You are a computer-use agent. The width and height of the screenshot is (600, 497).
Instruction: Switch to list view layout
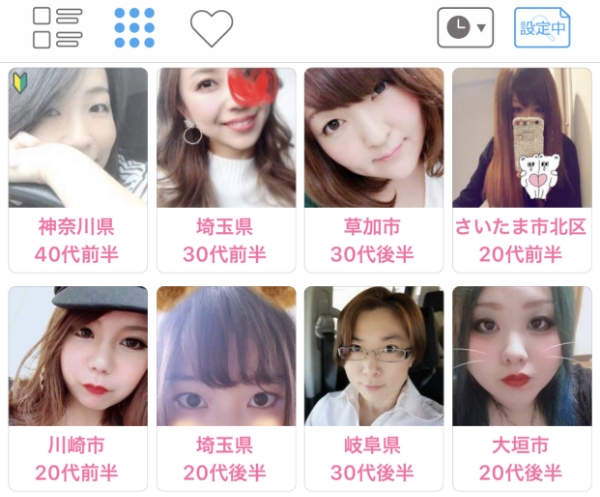pos(56,28)
